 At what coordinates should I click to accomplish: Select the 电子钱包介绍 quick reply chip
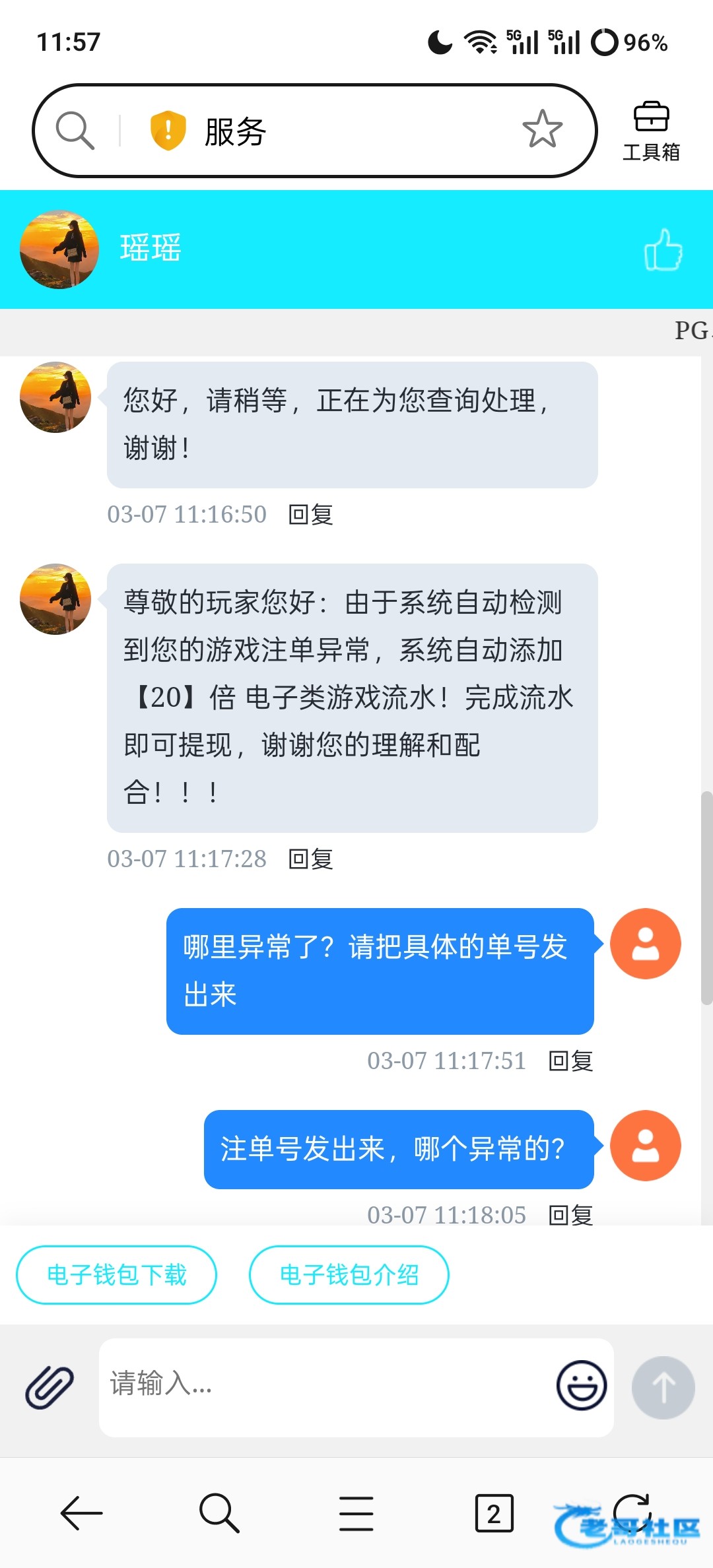point(349,1275)
